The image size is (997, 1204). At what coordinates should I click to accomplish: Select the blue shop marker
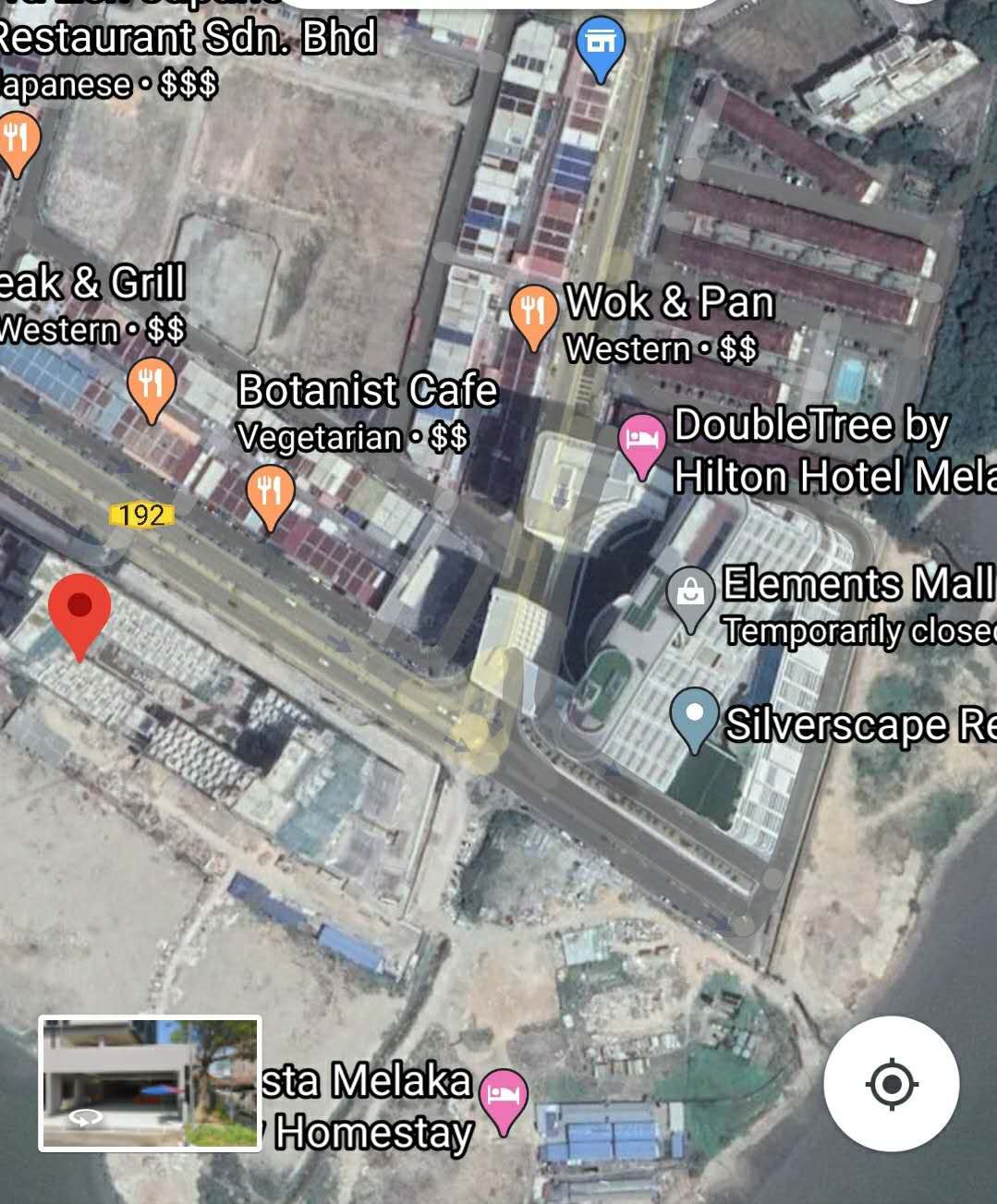click(x=600, y=44)
